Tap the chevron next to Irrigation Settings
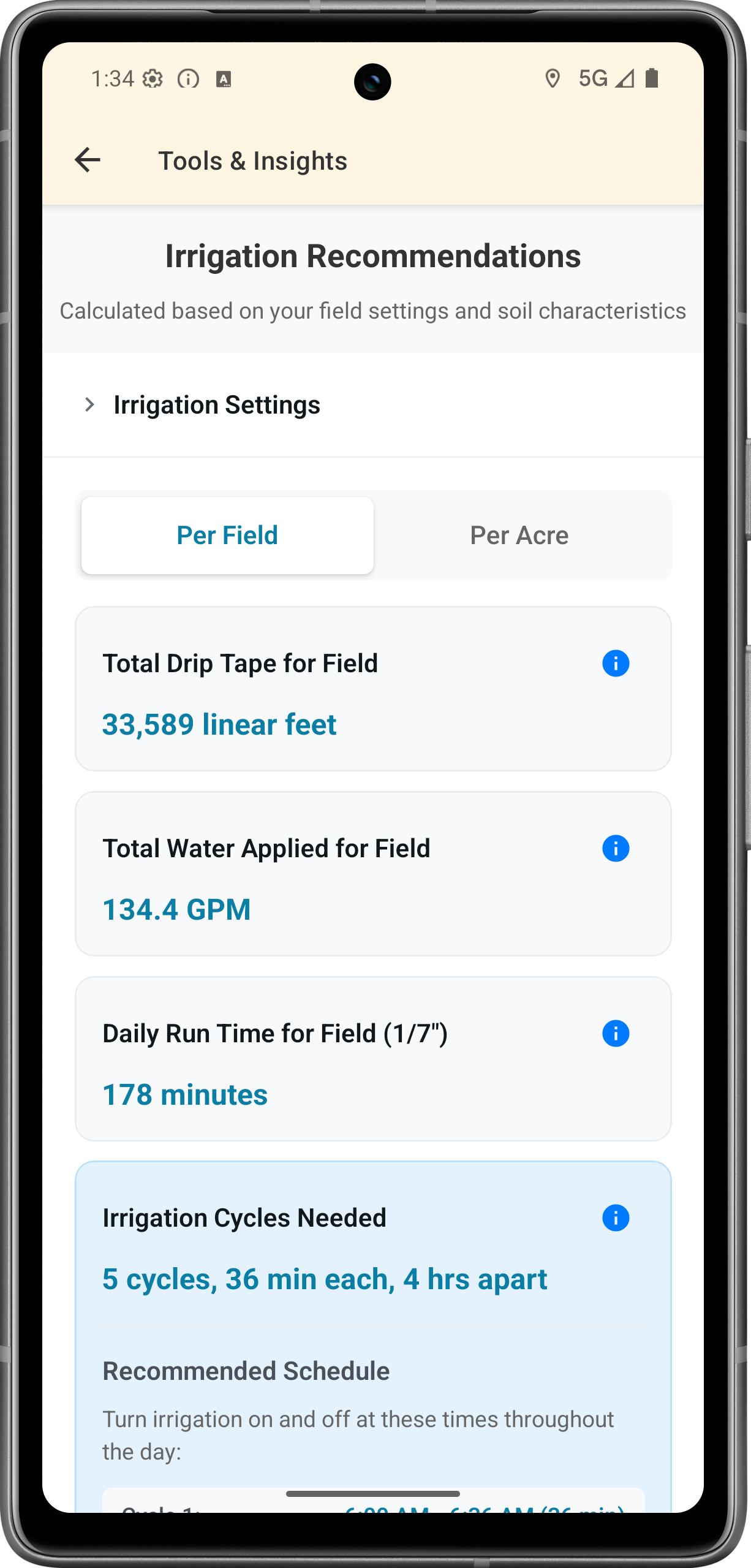 pyautogui.click(x=90, y=404)
